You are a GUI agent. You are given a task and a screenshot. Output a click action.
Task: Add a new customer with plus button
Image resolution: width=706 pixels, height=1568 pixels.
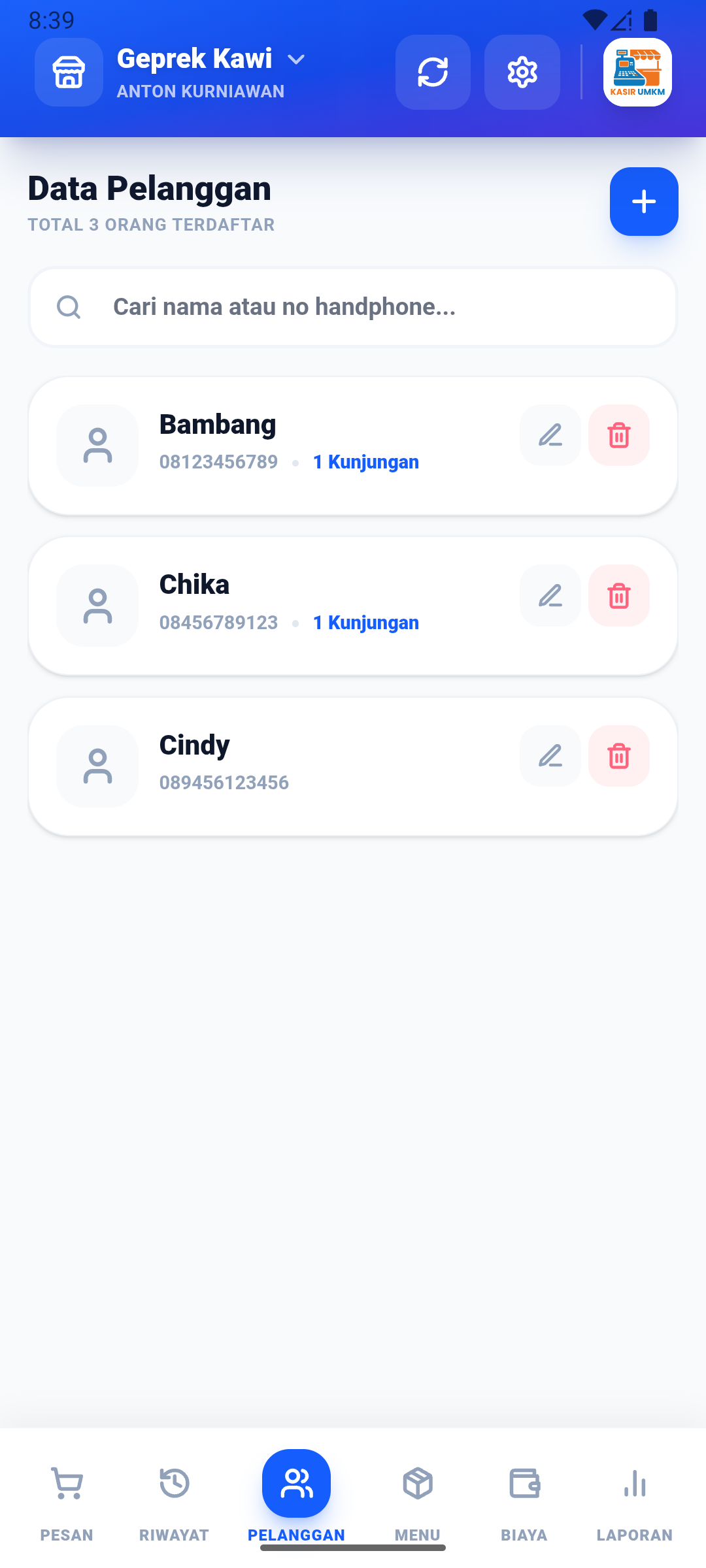point(643,201)
